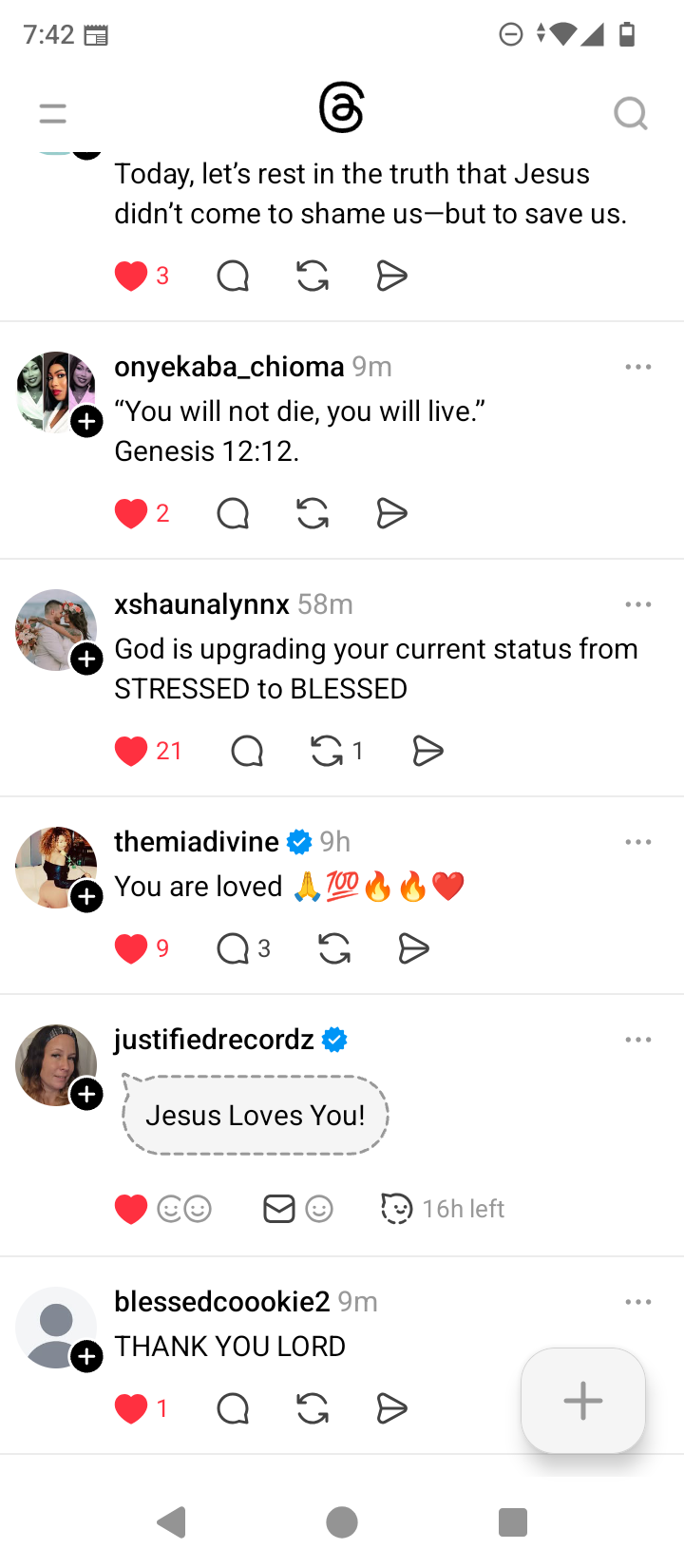
Task: Open the hamburger menu
Action: pos(53,114)
